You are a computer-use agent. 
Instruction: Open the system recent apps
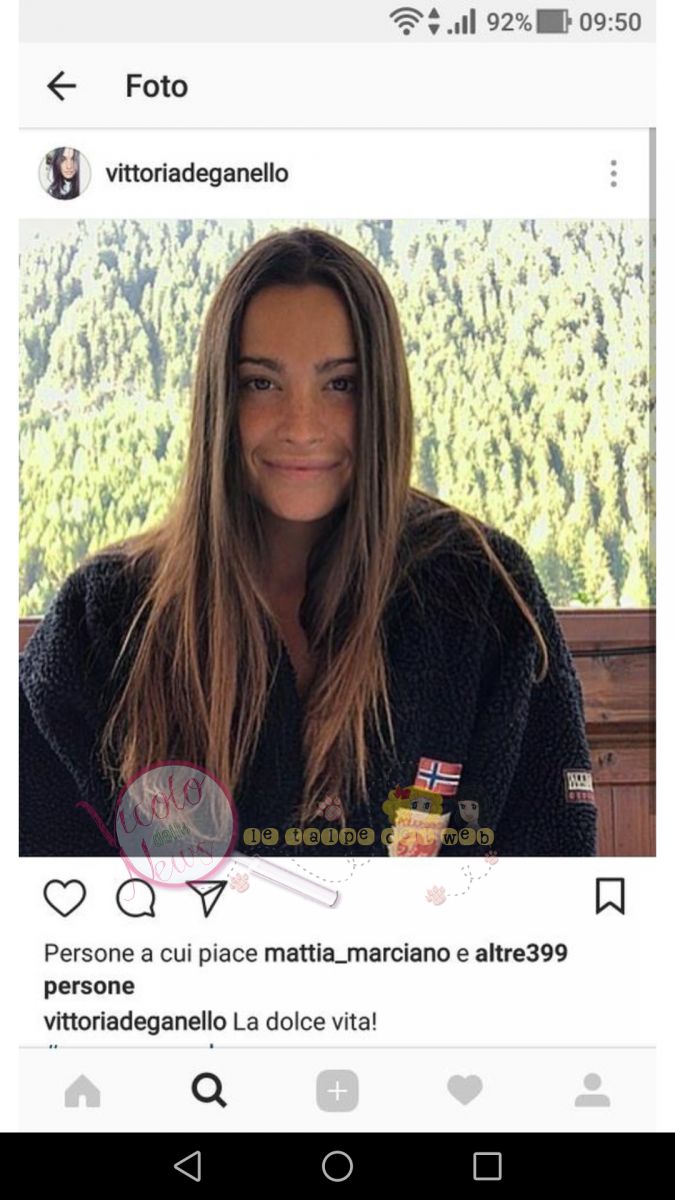point(487,1166)
